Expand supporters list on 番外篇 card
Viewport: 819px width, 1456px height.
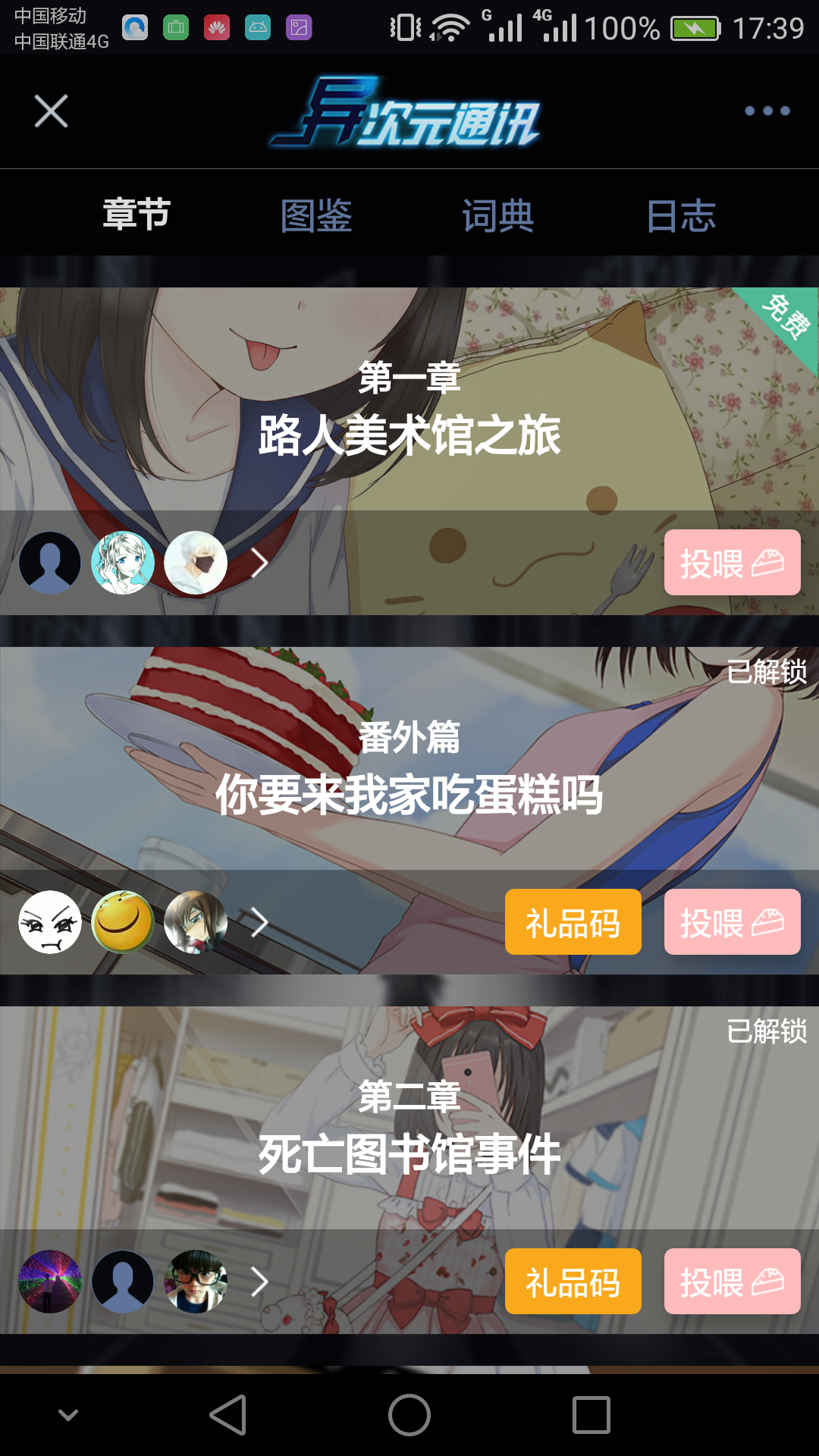pyautogui.click(x=260, y=922)
